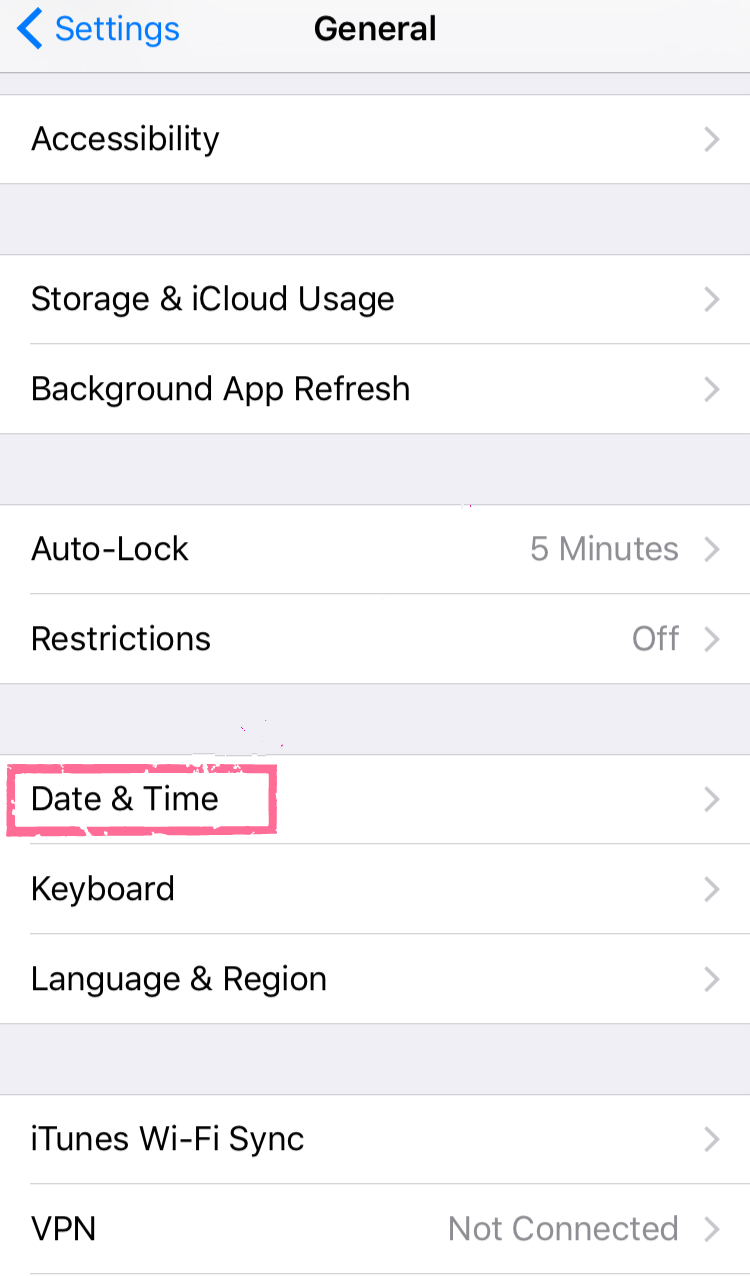750x1277 pixels.
Task: Open Accessibility settings
Action: tap(374, 139)
